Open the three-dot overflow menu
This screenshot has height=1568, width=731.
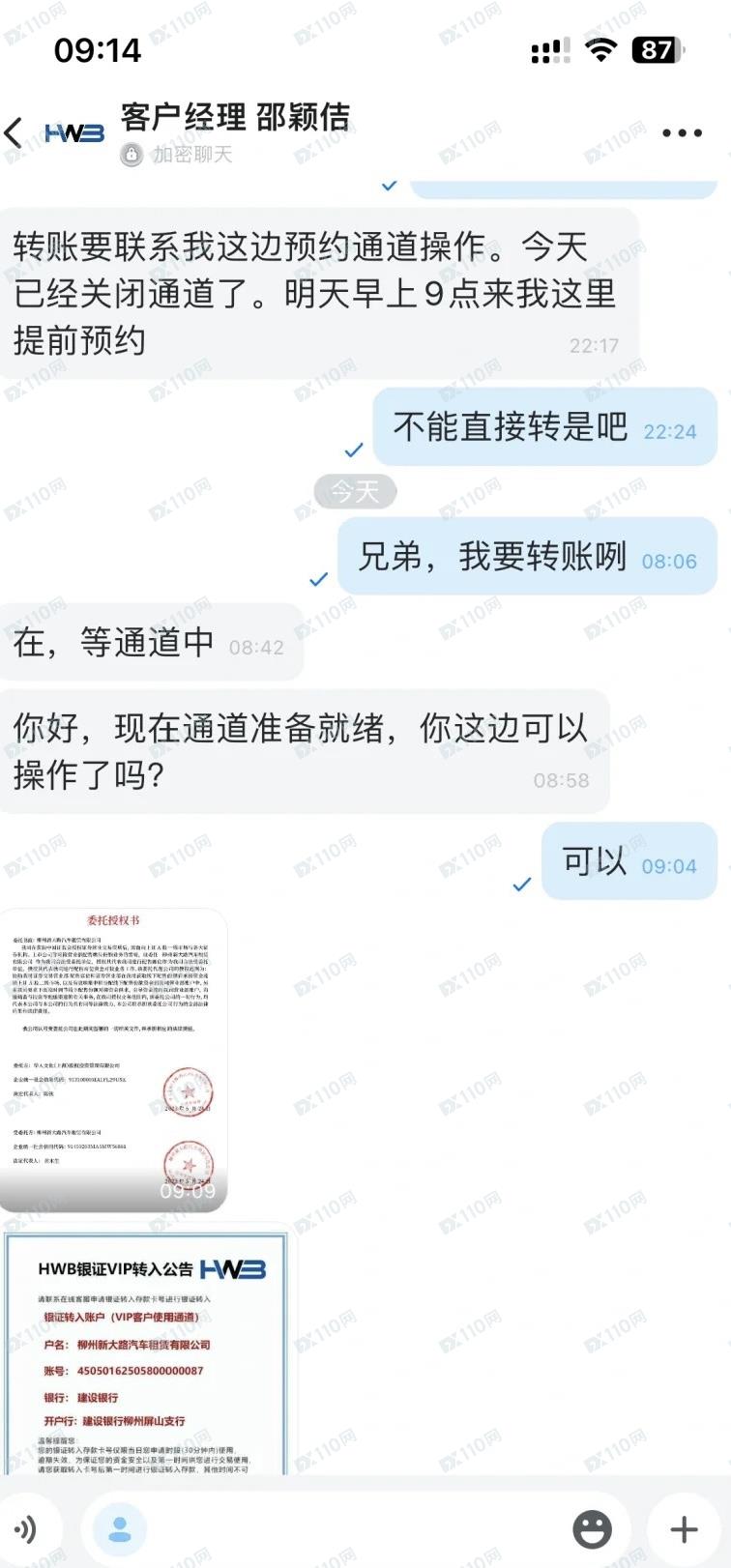point(682,133)
